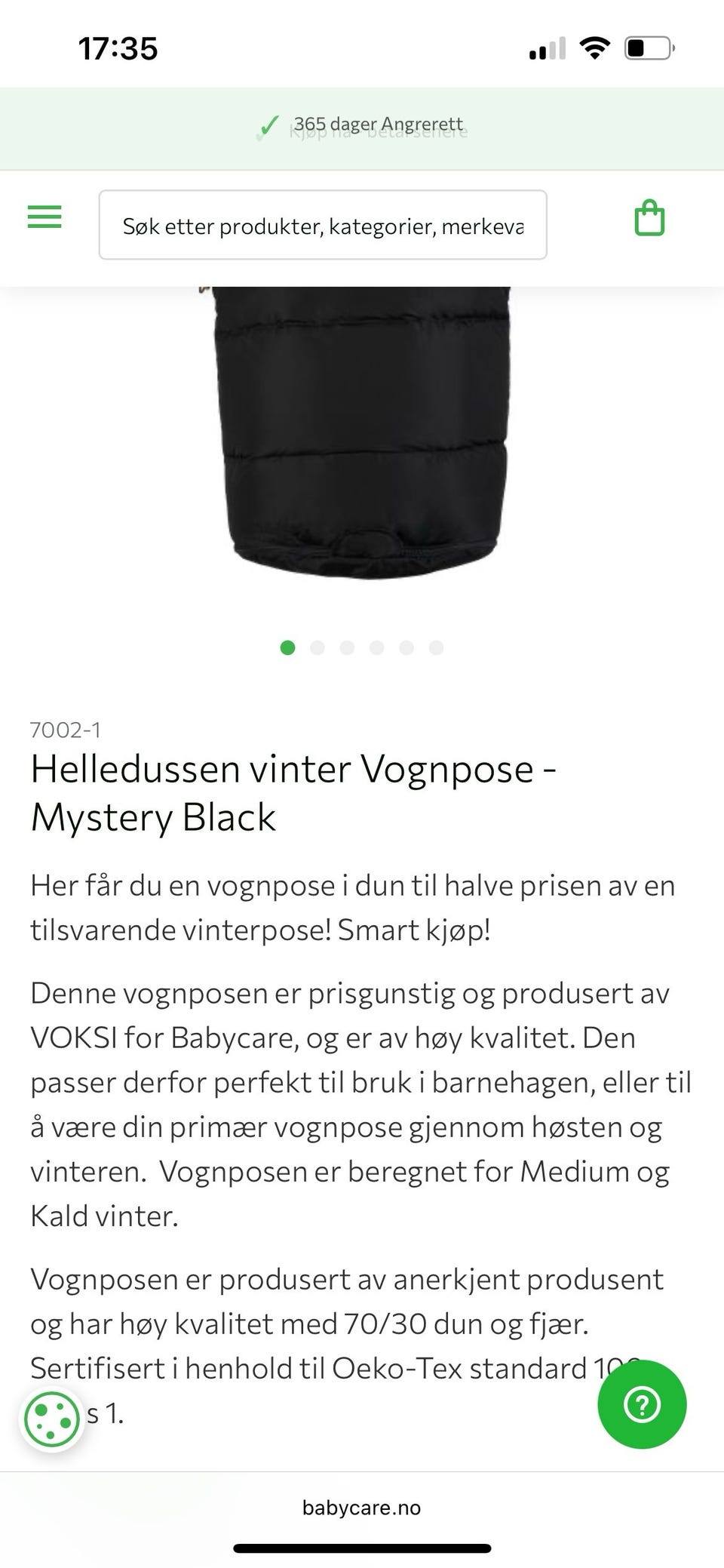Open the search suggestions dropdown
Viewport: 724px width, 1568px height.
click(323, 225)
